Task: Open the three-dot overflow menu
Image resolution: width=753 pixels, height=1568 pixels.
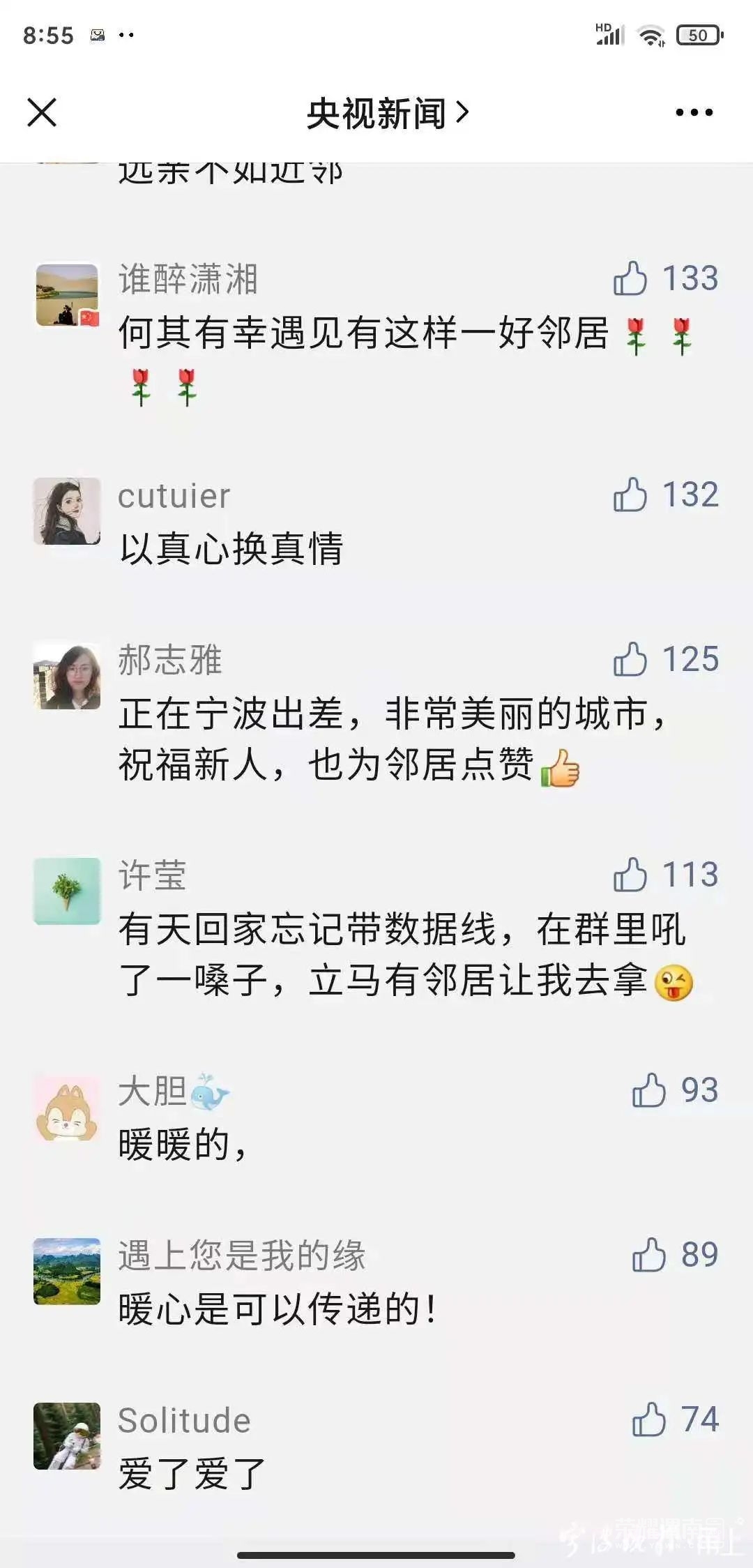Action: coord(694,112)
